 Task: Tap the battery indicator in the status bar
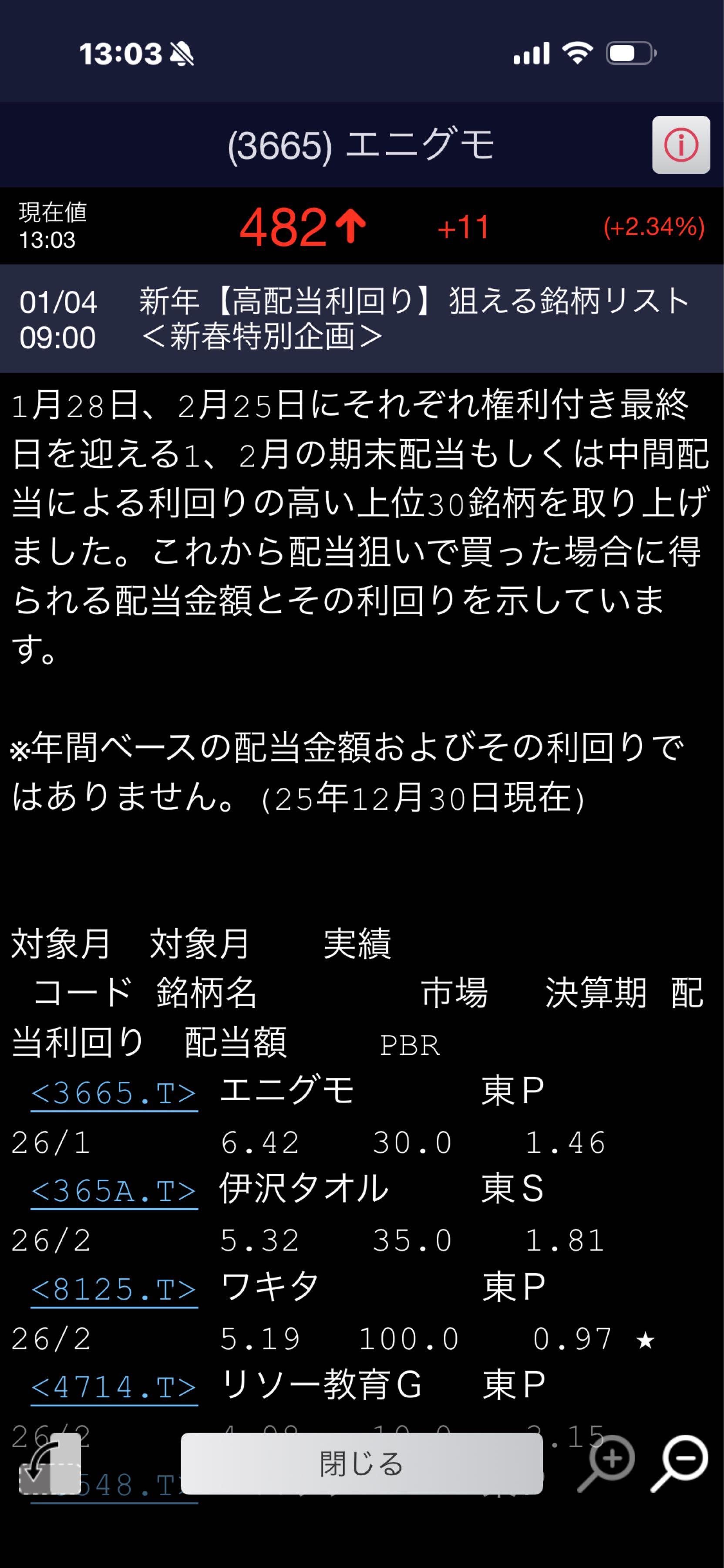pyautogui.click(x=630, y=54)
